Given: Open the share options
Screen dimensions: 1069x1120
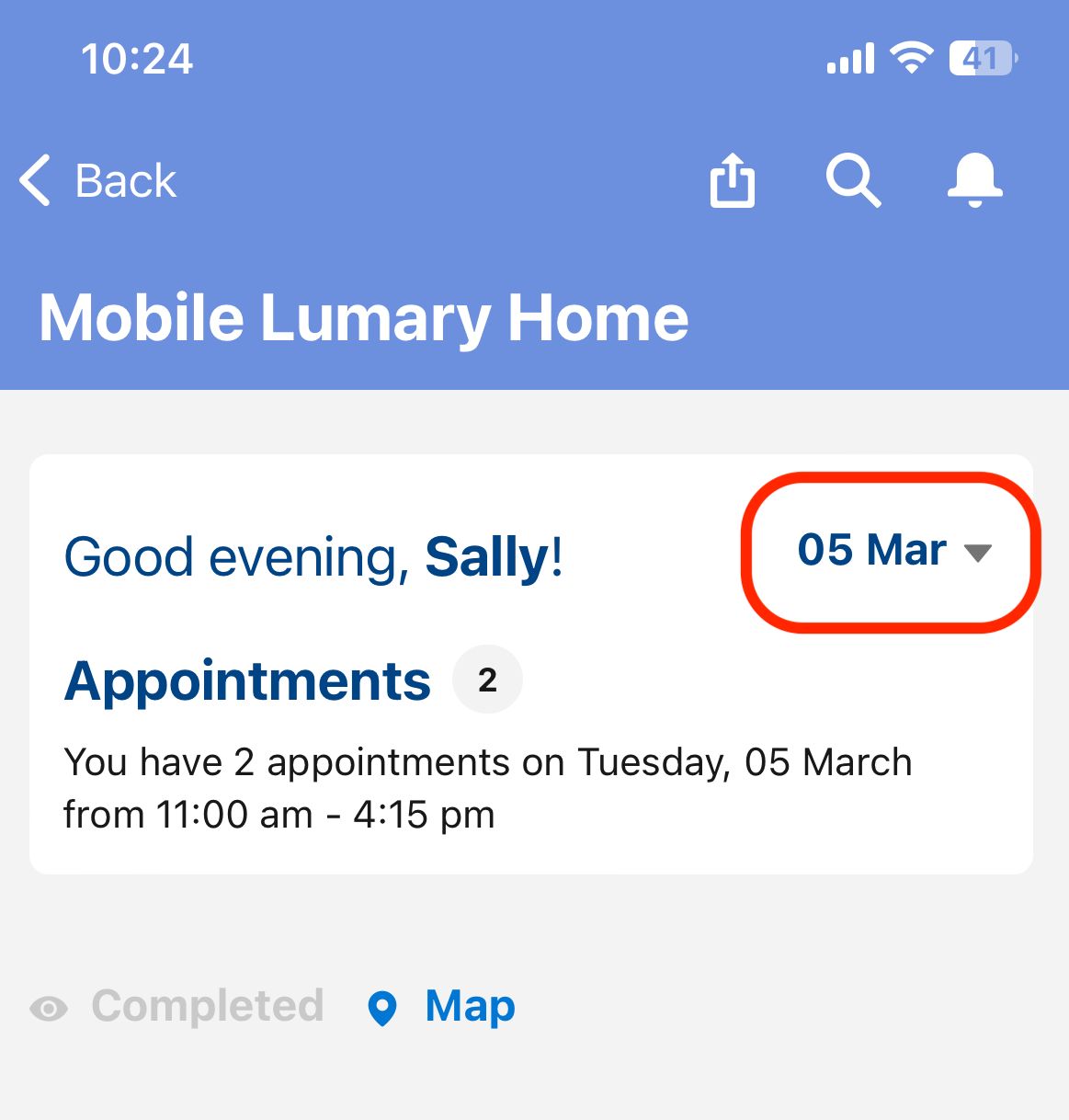Looking at the screenshot, I should pos(732,181).
